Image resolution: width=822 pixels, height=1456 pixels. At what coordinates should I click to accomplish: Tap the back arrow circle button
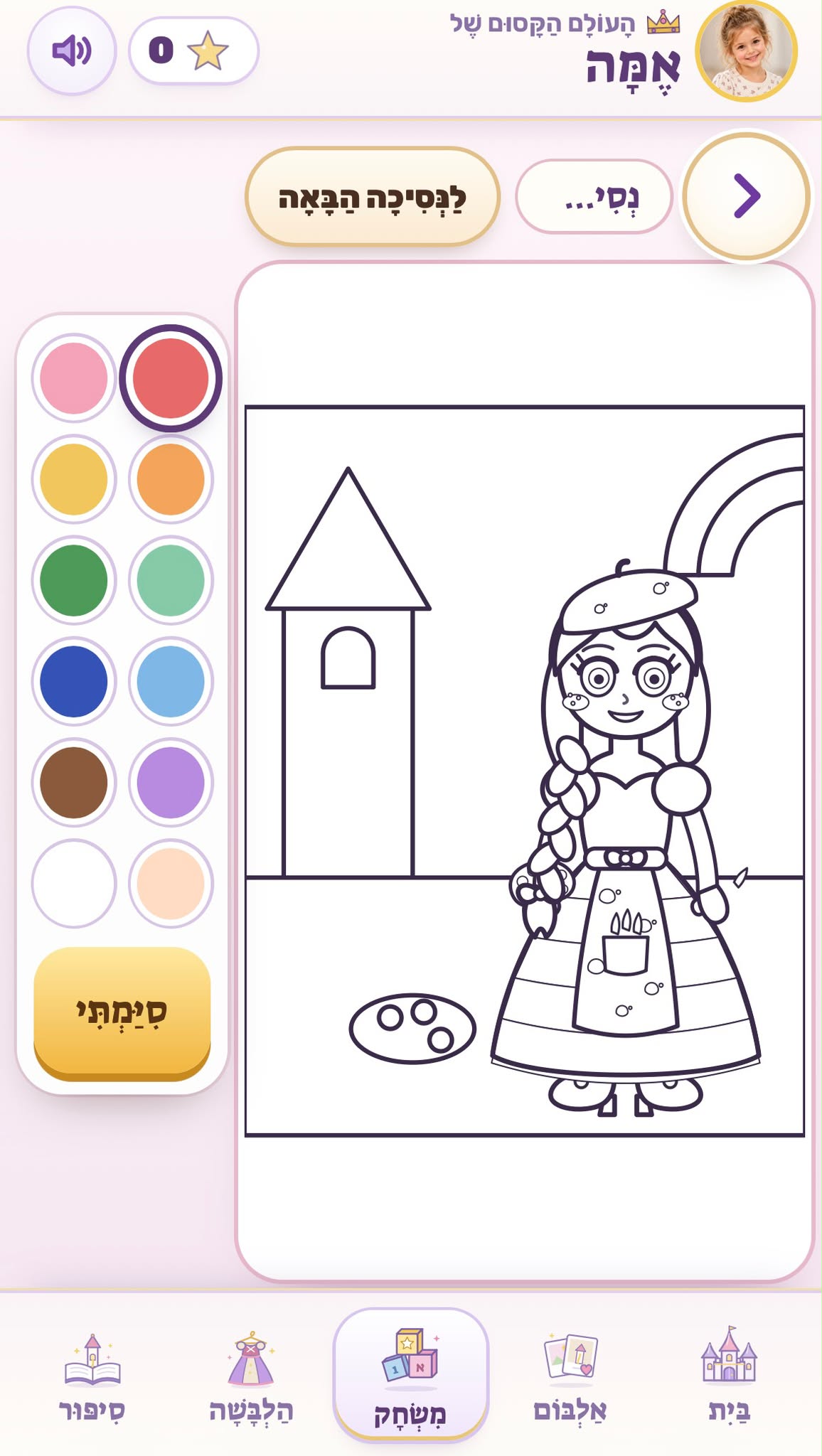click(746, 196)
